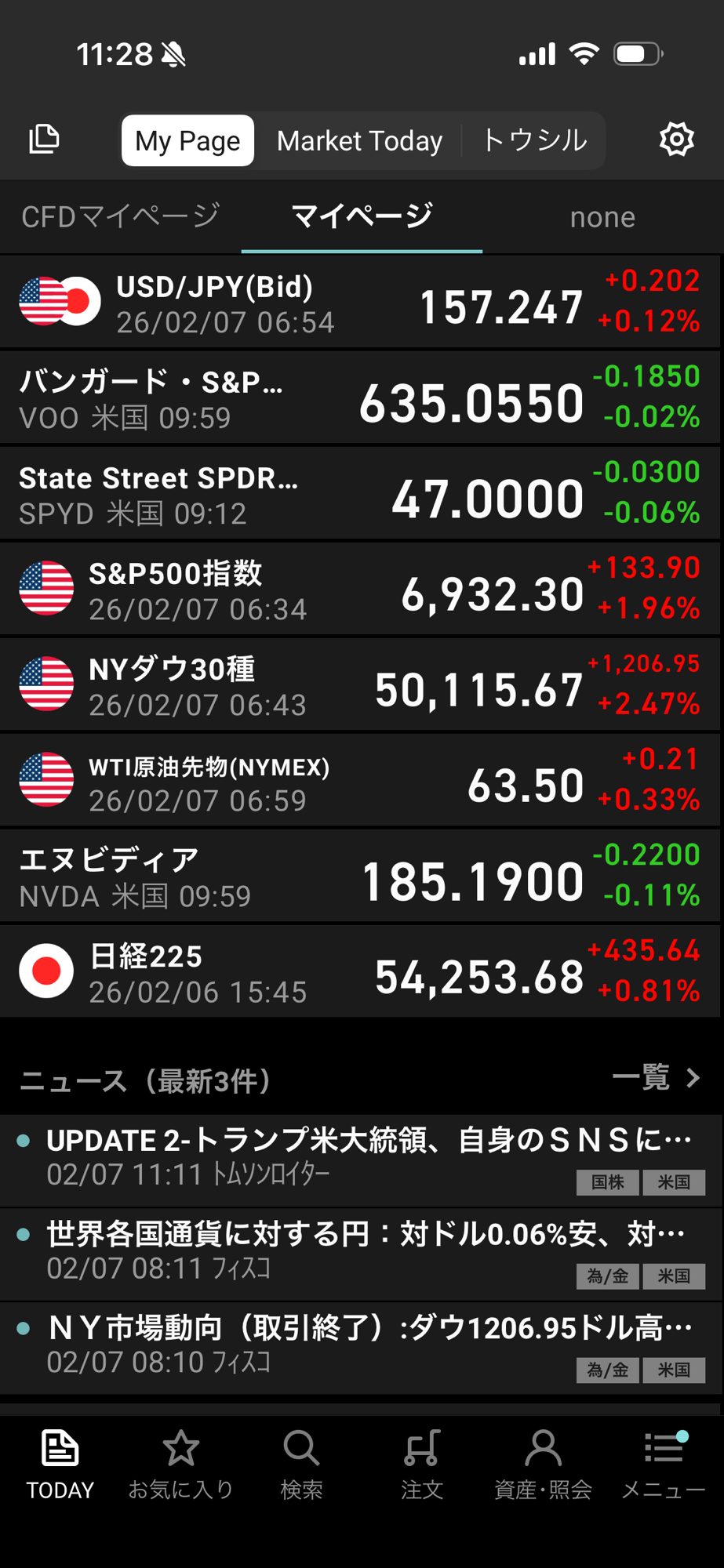
Task: Read the 世界各国通貨に対する円 news article
Action: (x=361, y=1251)
